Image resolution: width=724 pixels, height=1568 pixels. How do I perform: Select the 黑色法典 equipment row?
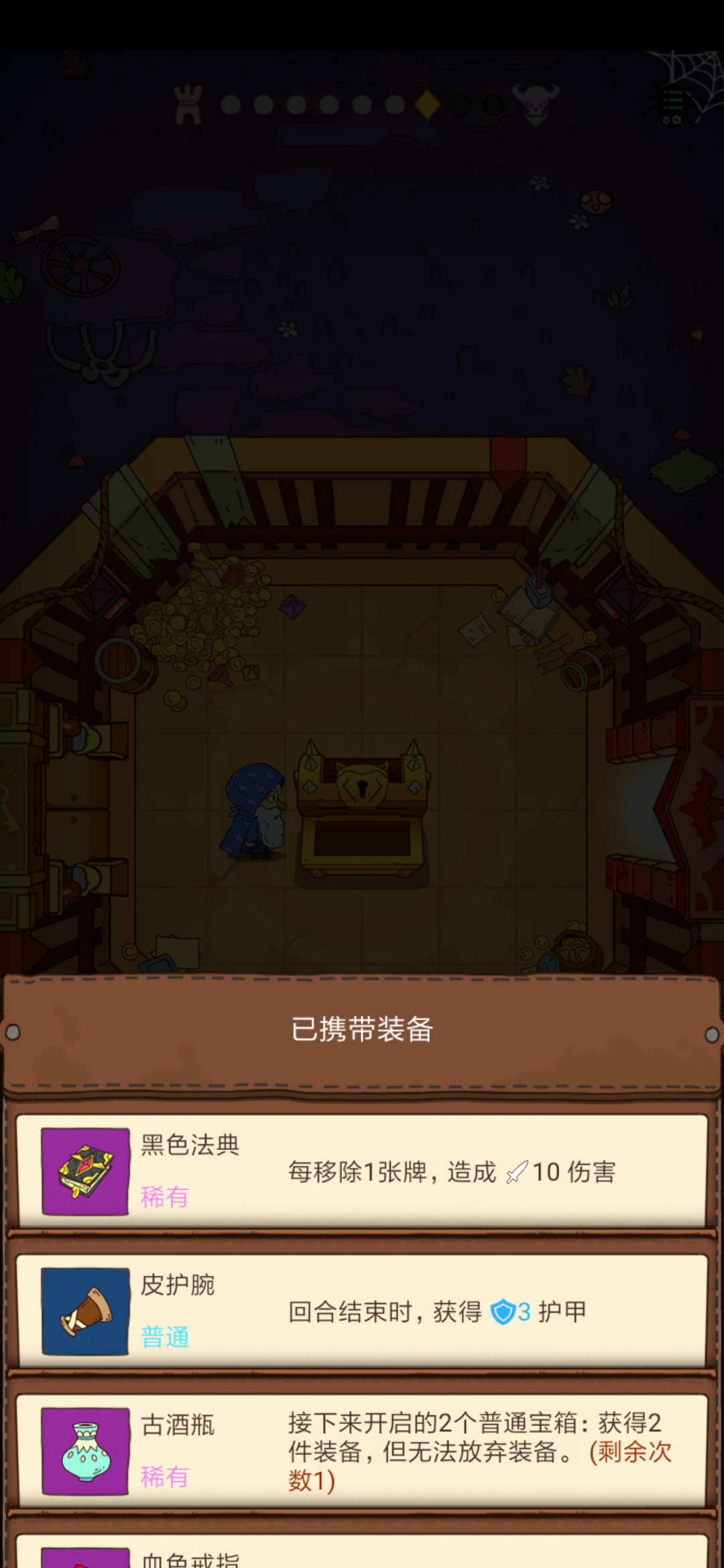click(x=362, y=1171)
